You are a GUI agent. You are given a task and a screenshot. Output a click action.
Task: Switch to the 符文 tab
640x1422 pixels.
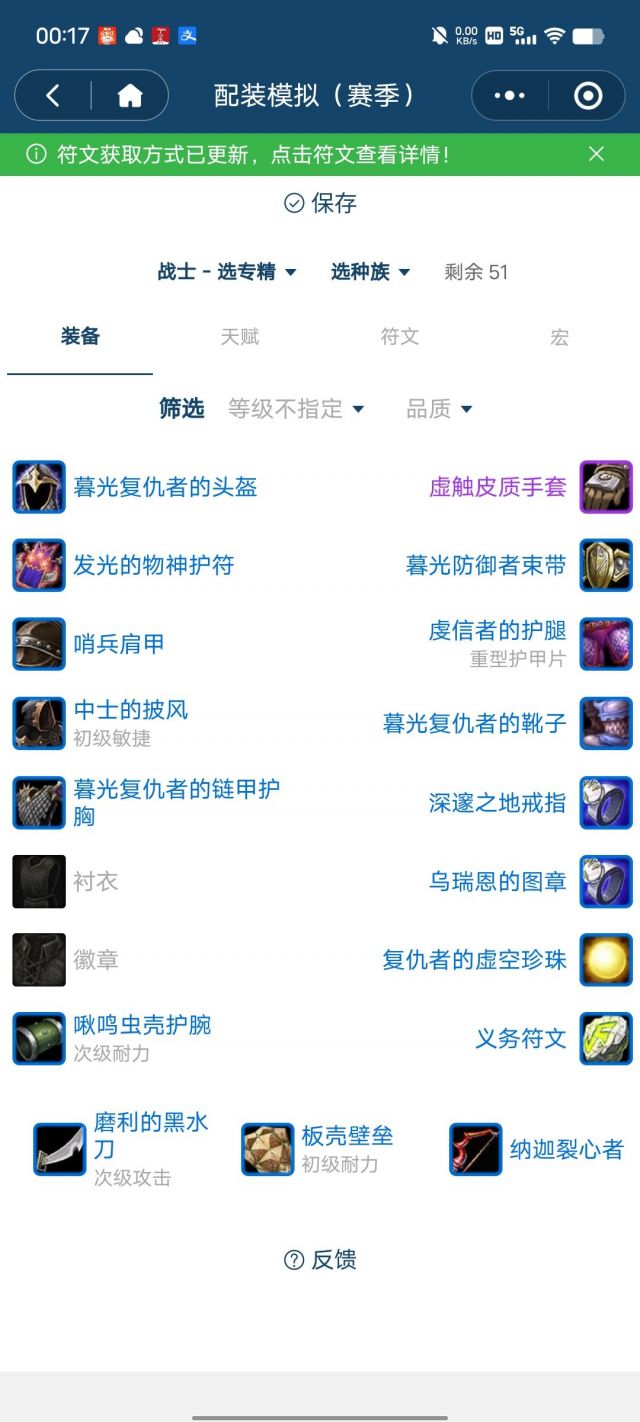coord(400,337)
